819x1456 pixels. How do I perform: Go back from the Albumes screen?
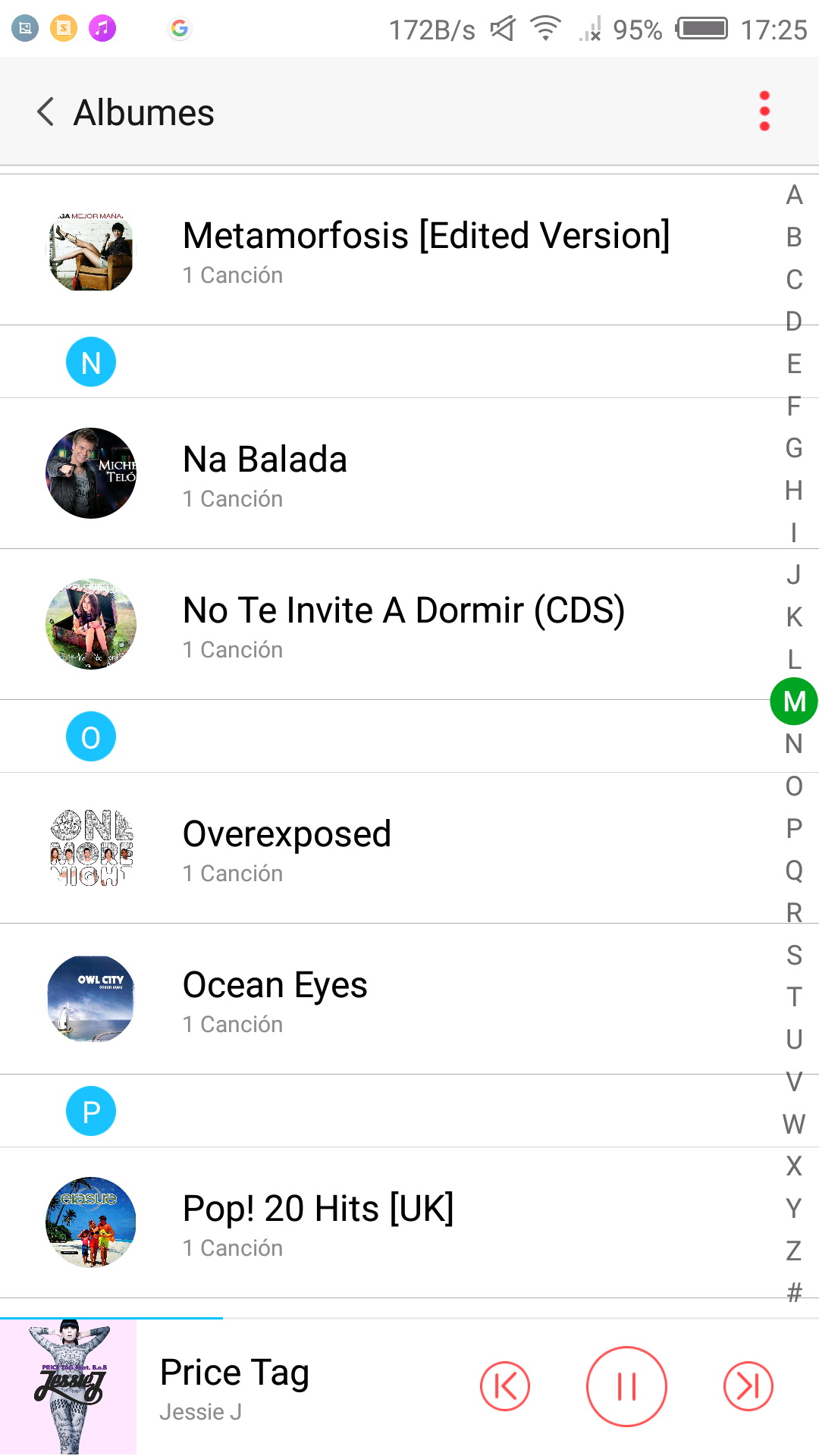pos(45,112)
